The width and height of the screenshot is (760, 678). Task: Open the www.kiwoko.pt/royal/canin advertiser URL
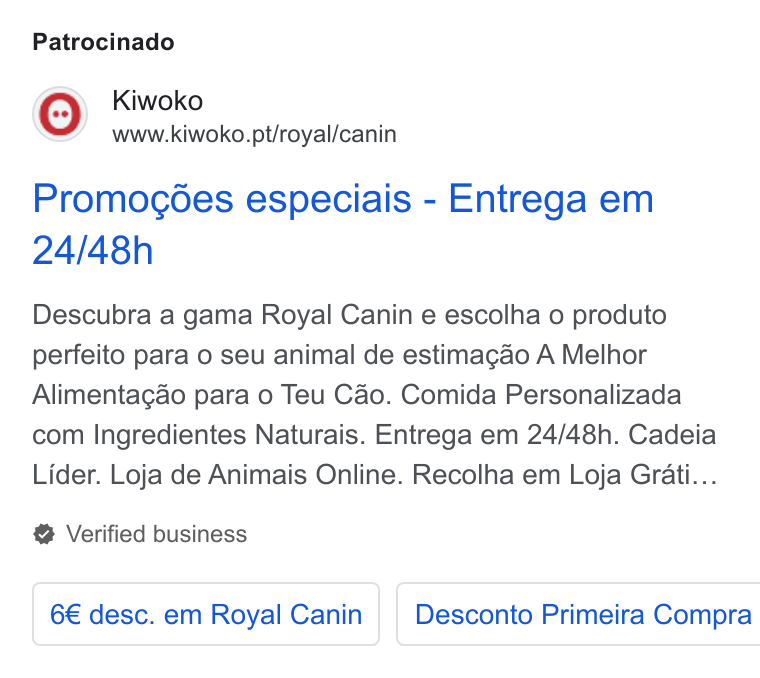pos(254,134)
